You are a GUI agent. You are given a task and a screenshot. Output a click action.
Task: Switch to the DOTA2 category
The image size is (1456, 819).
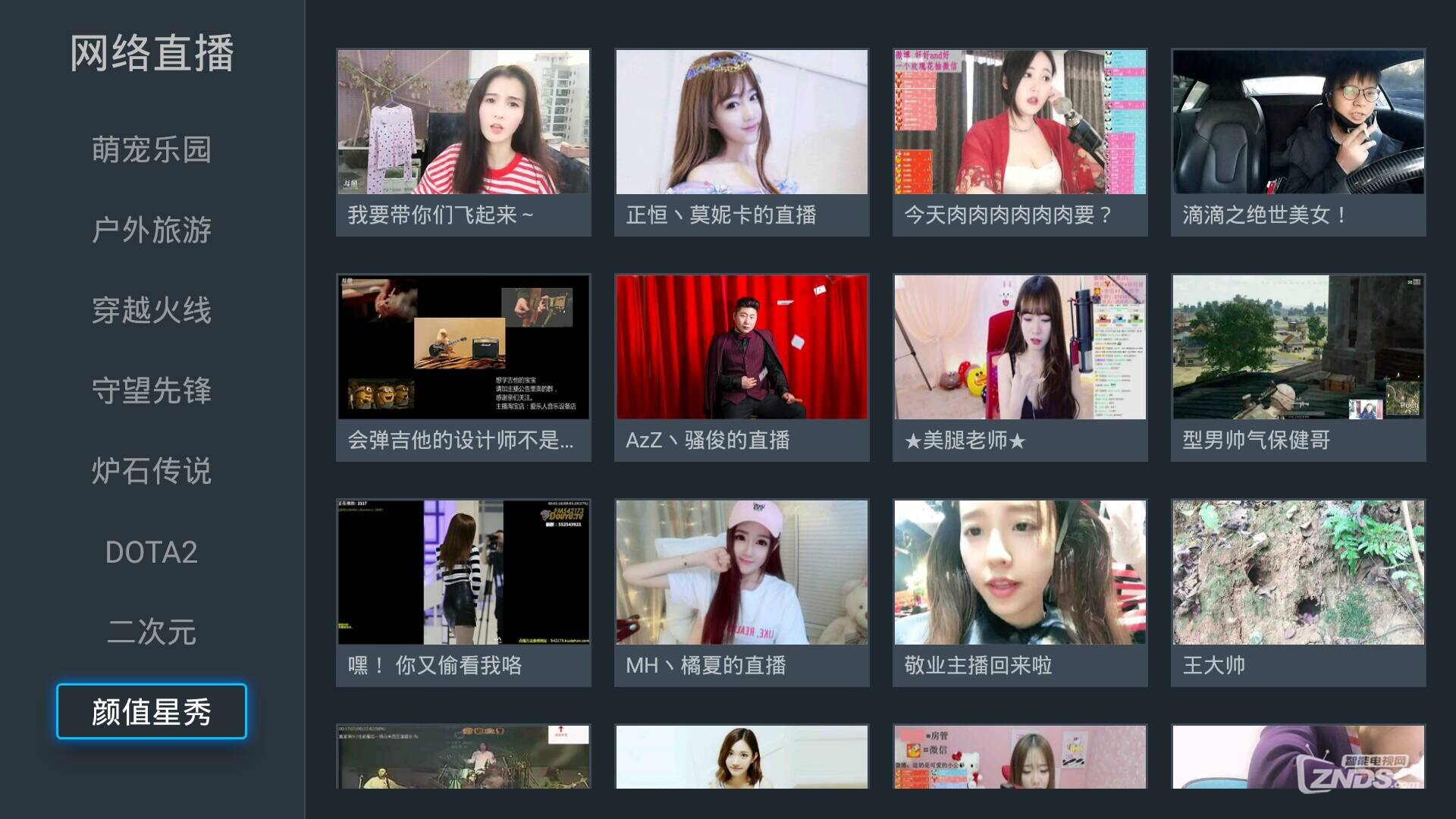[152, 552]
